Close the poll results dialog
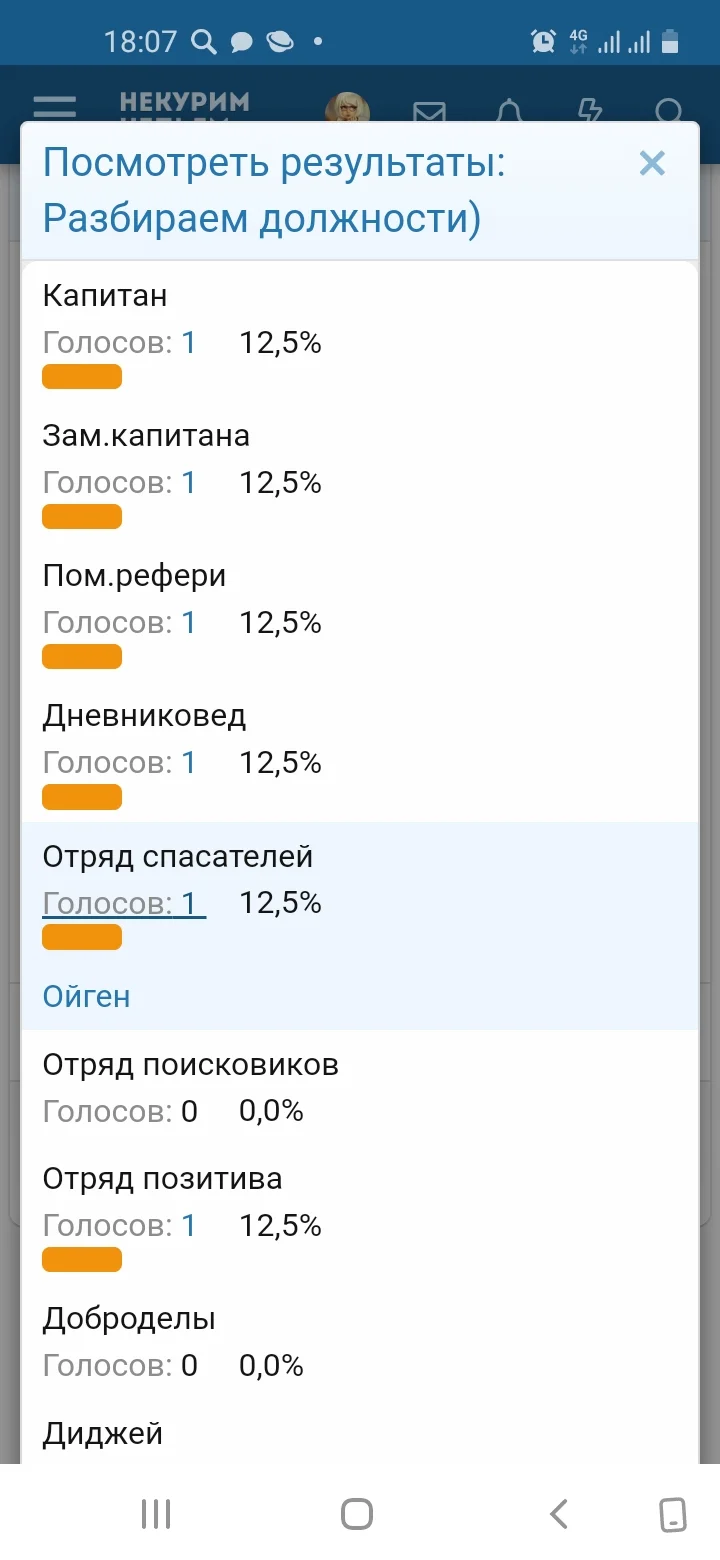 pyautogui.click(x=652, y=163)
